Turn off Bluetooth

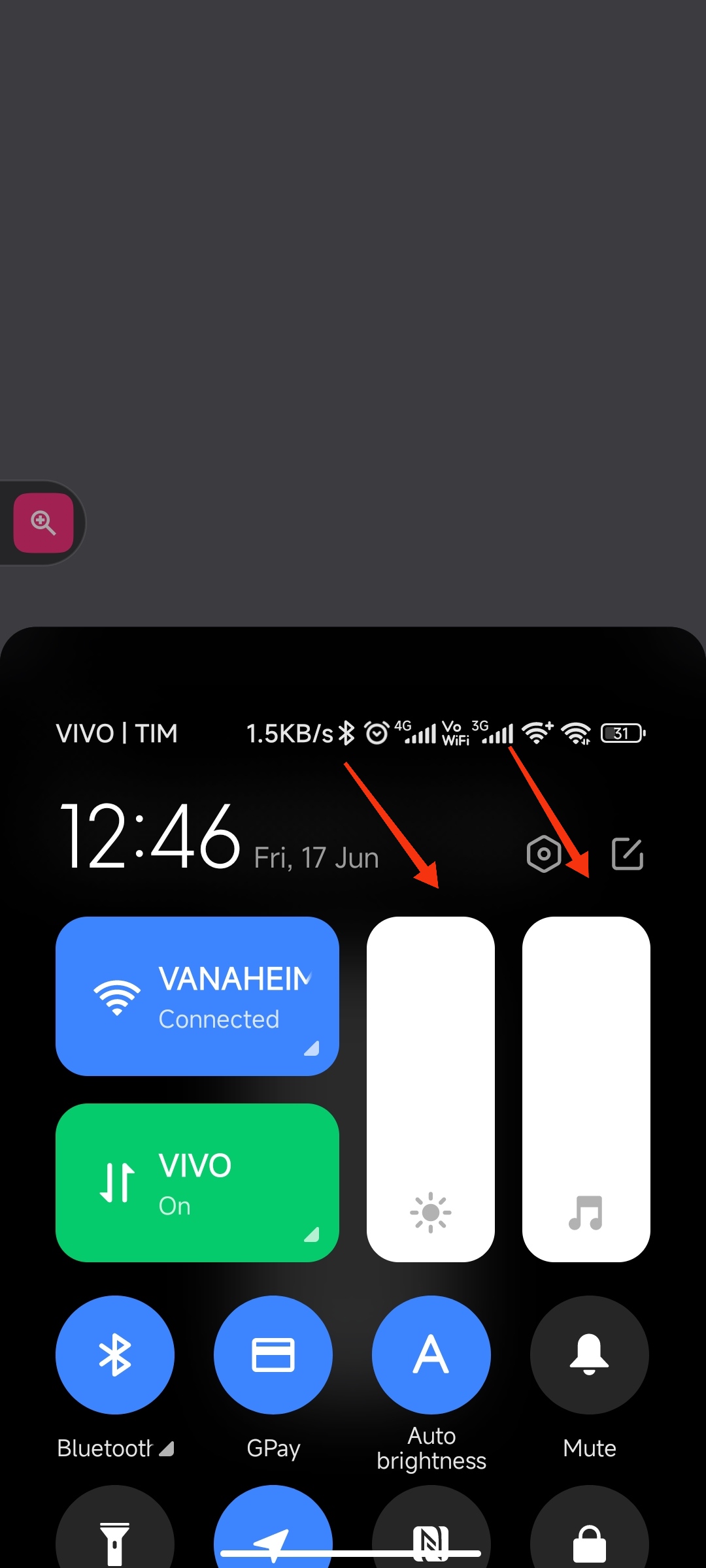(x=115, y=1355)
